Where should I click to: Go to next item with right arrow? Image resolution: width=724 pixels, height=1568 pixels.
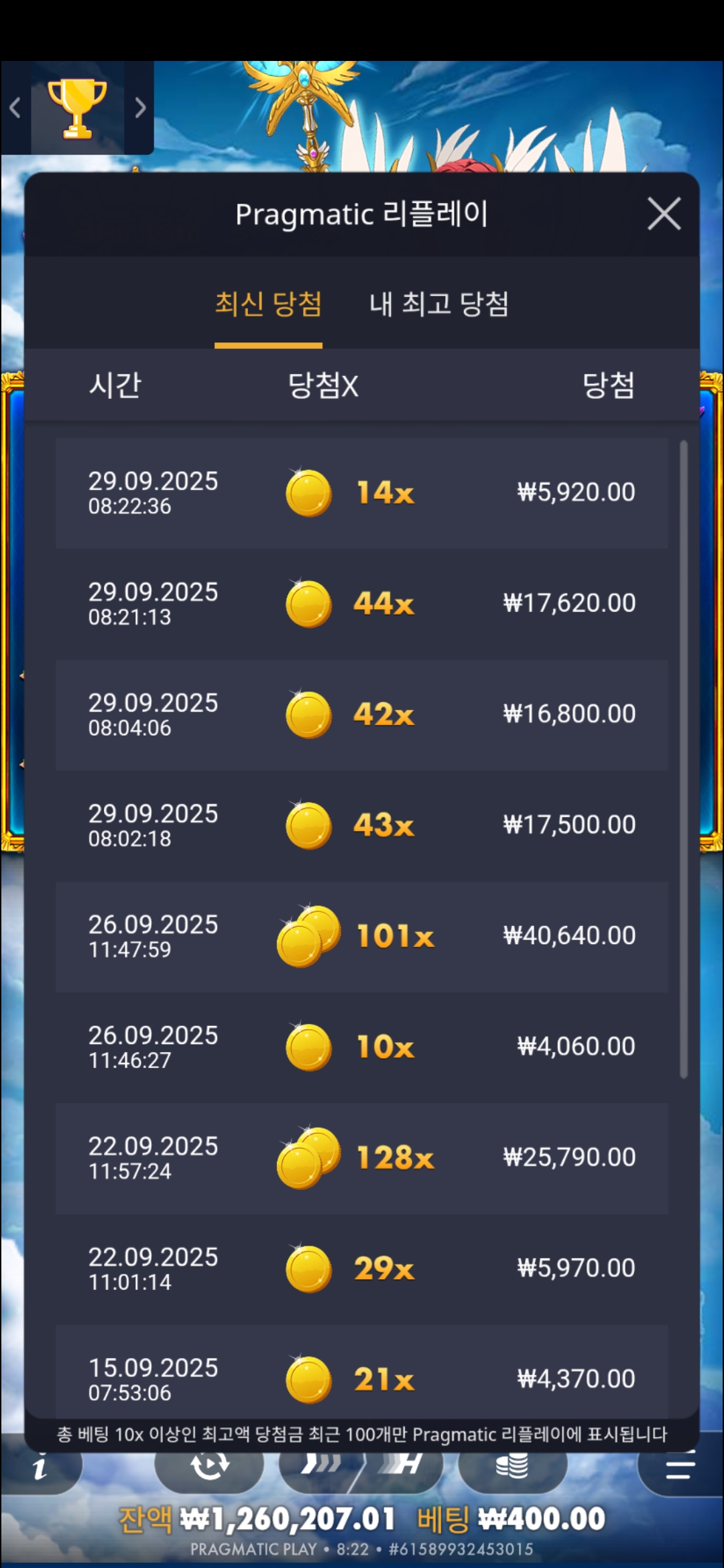[139, 108]
